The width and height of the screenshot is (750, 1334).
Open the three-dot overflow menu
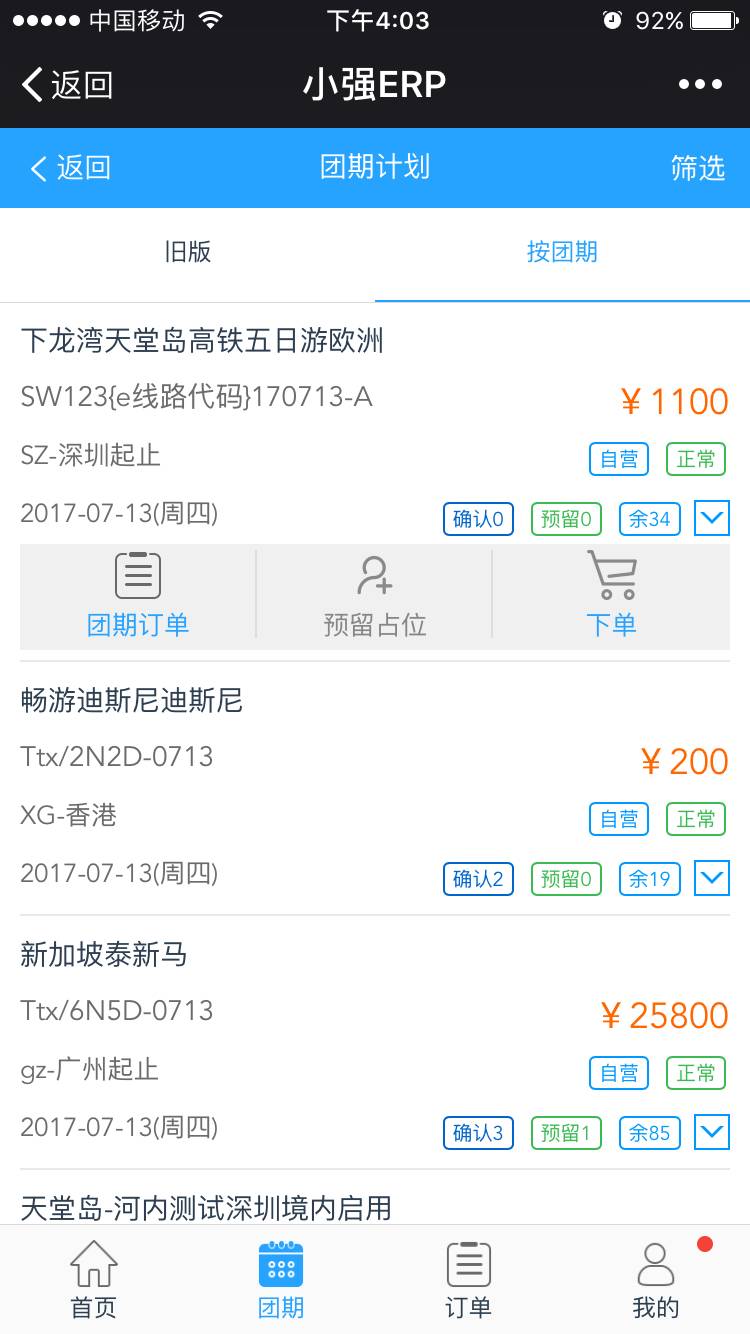(x=700, y=84)
